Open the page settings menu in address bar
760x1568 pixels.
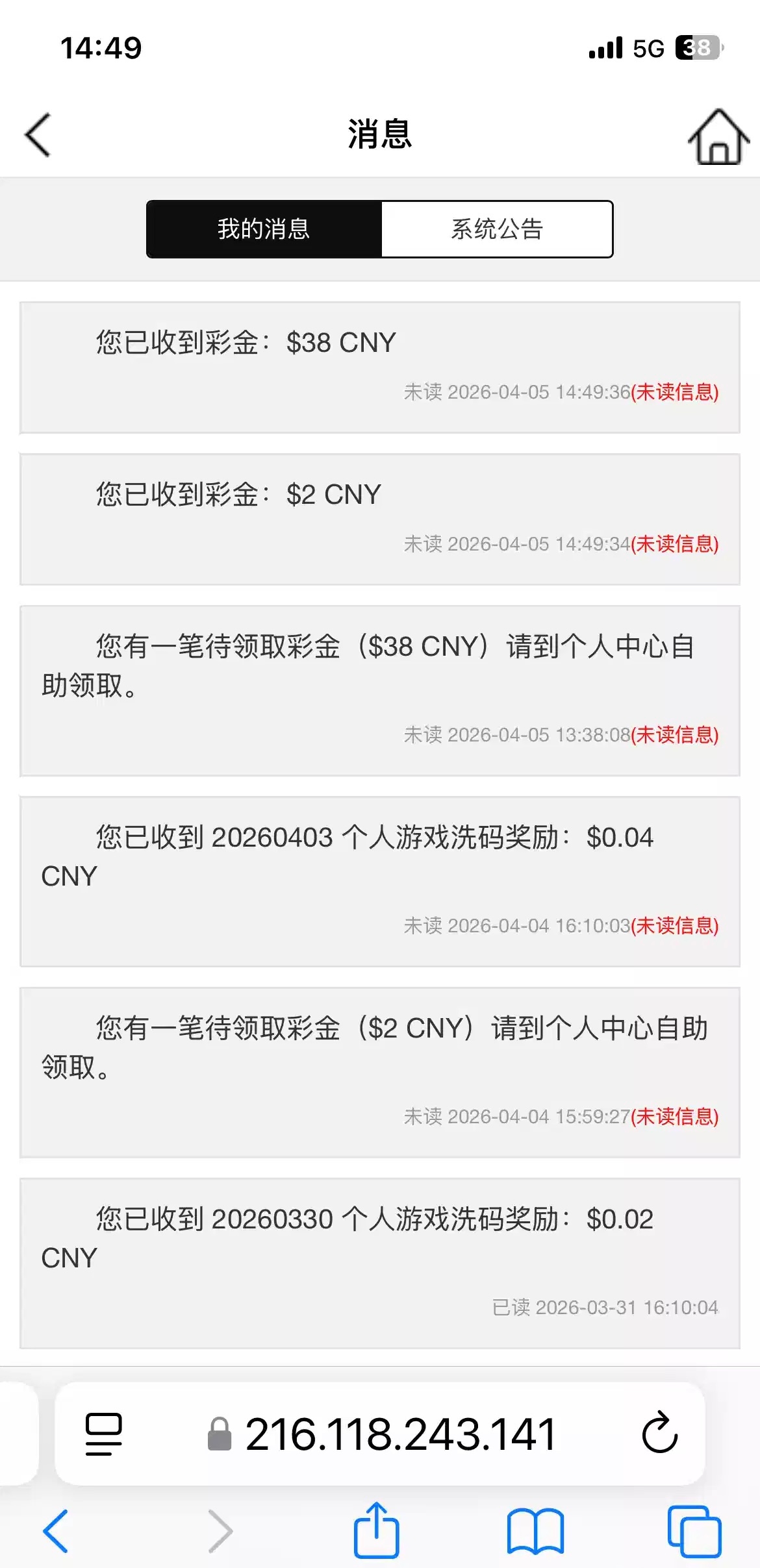point(103,1434)
